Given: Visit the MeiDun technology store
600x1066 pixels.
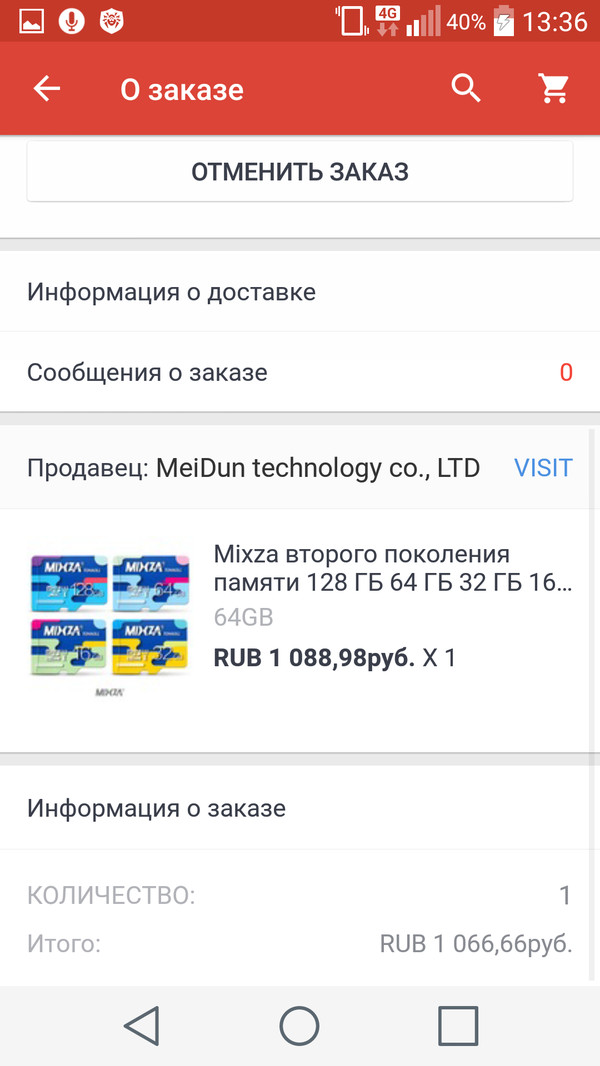Looking at the screenshot, I should (x=542, y=468).
